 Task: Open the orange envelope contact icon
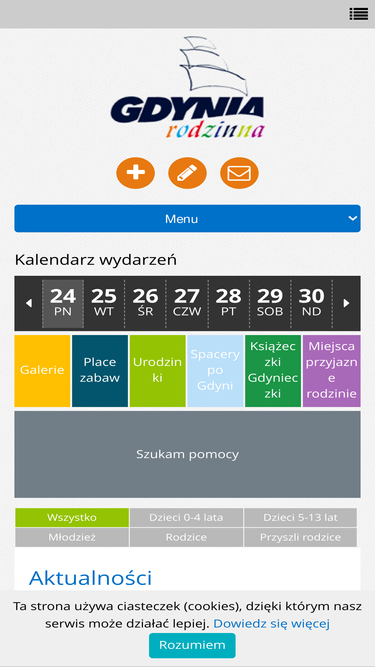(x=239, y=173)
